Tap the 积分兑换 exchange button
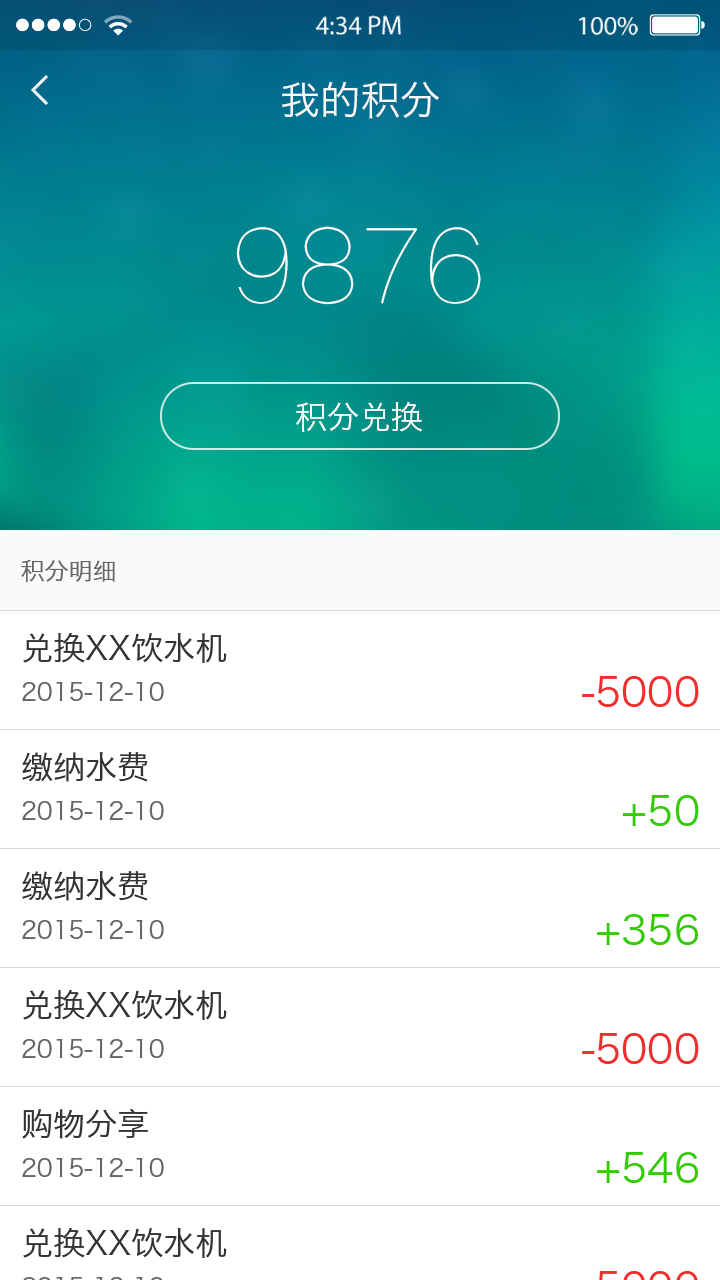Screen dimensions: 720x1280 360,416
